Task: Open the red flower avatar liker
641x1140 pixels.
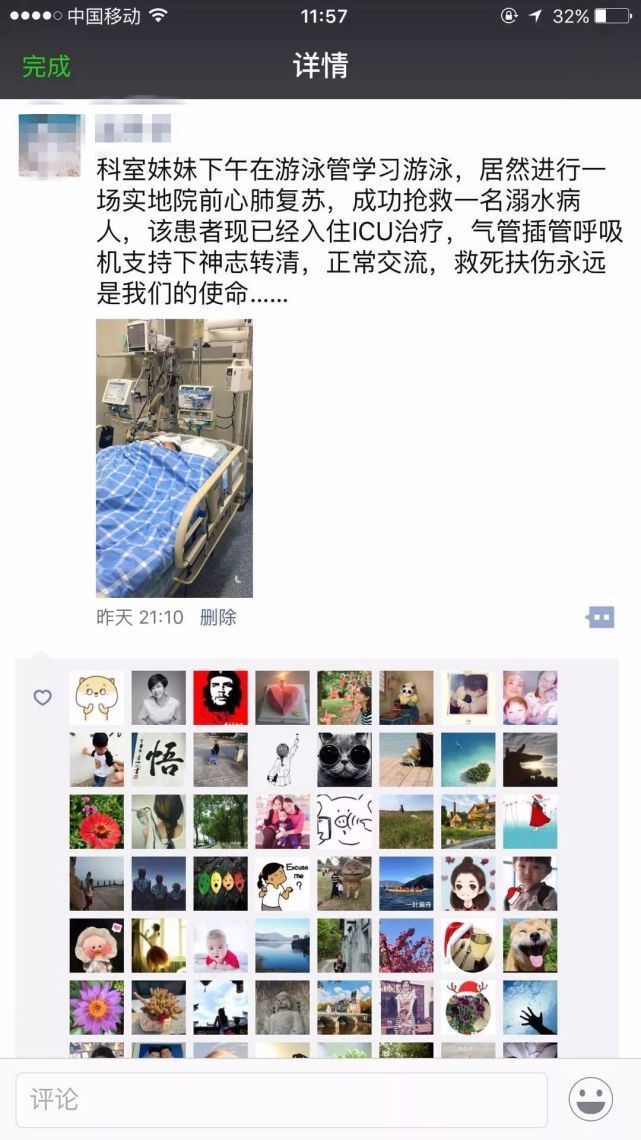Action: [x=97, y=821]
